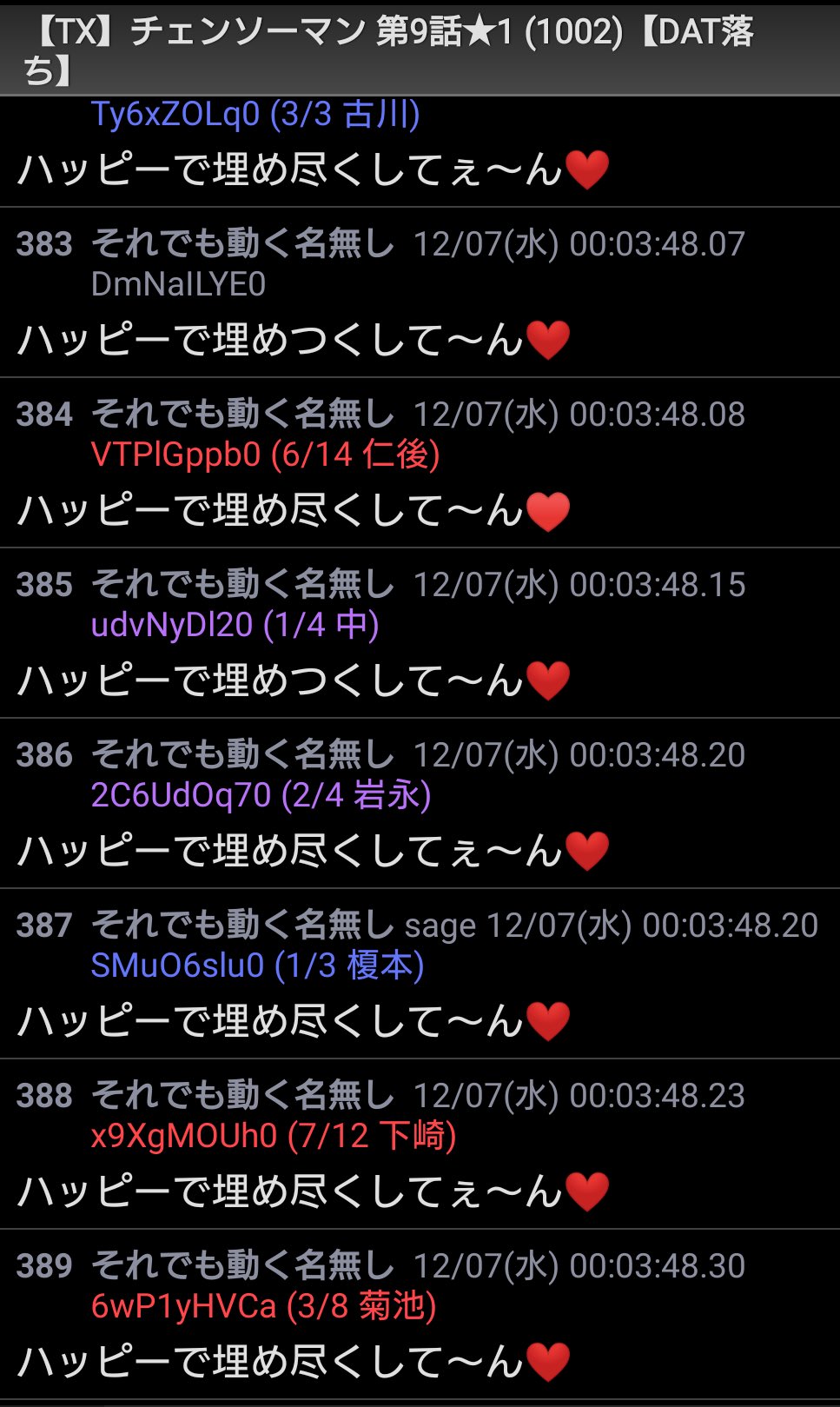Show posts from ID VTPlGppb0 (6/14)
This screenshot has width=840, height=1407.
tap(265, 455)
